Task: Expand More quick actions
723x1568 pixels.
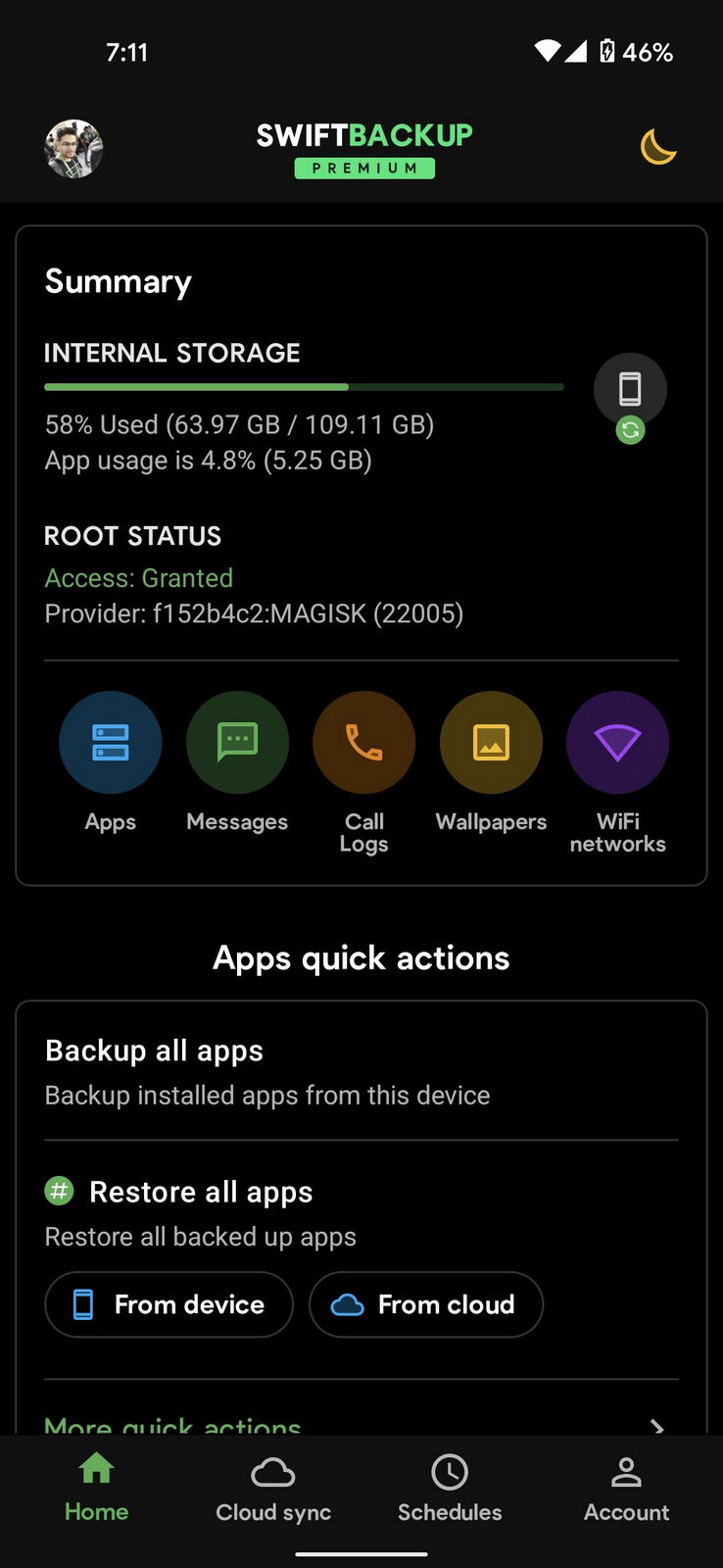Action: tap(361, 1423)
